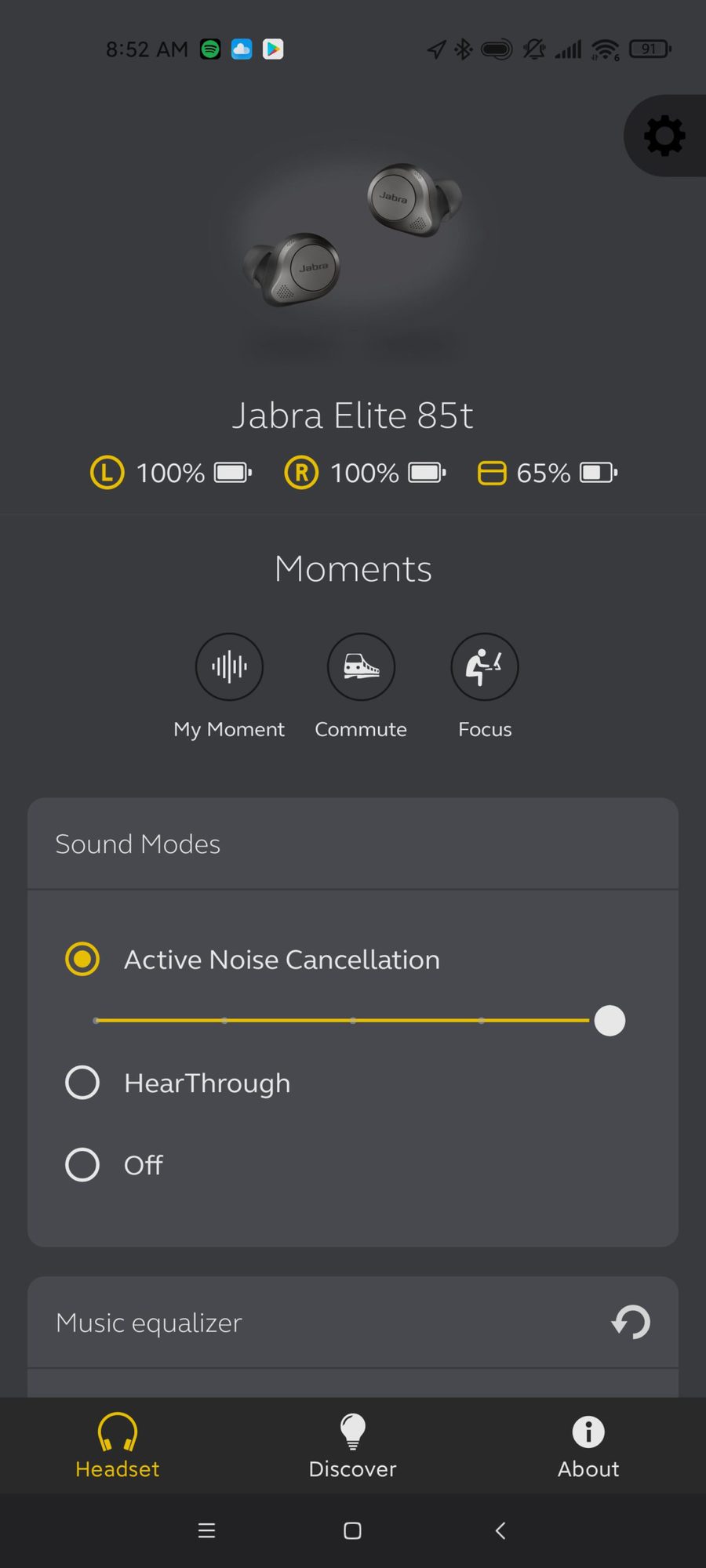Open the About tab
This screenshot has width=706, height=1568.
pyautogui.click(x=588, y=1446)
